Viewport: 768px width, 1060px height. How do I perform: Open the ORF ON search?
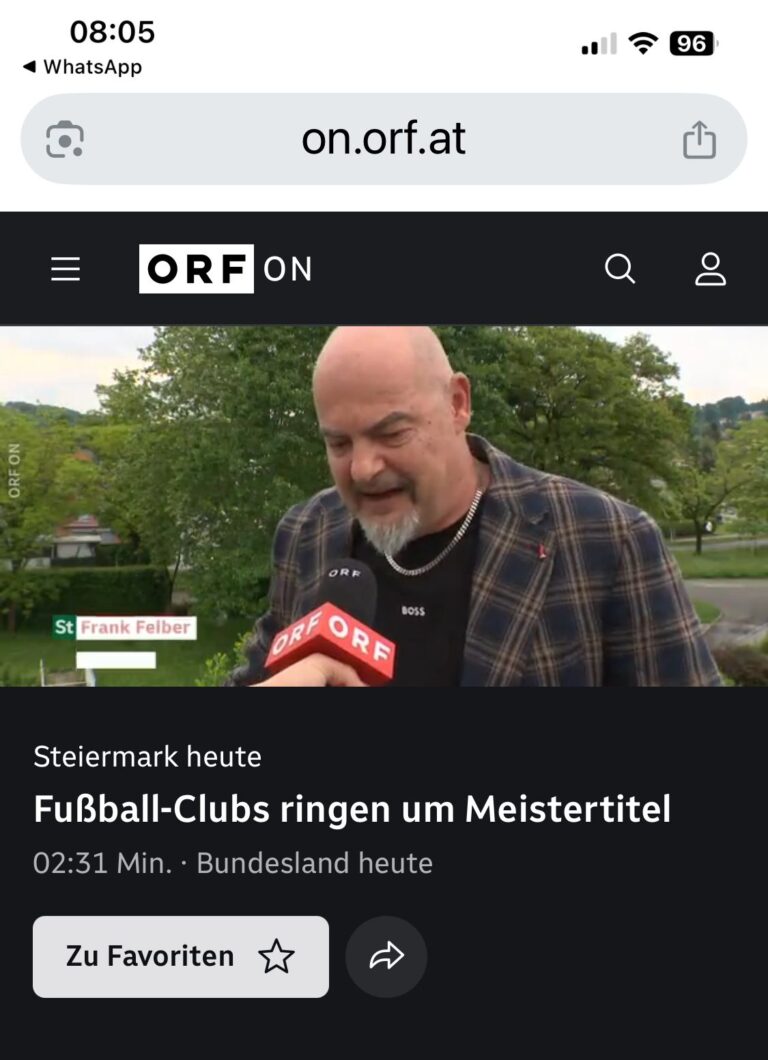pos(620,269)
